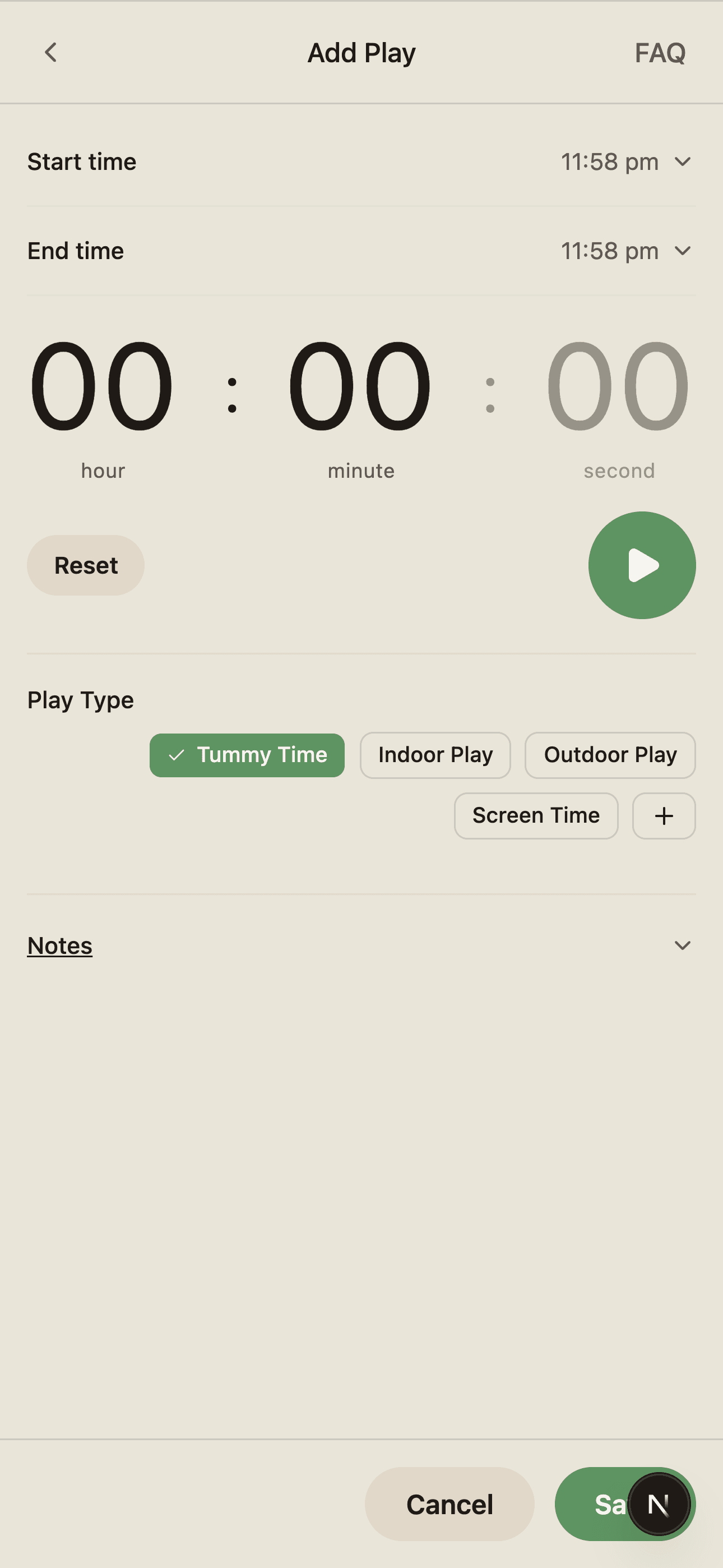Reset the play timer
723x1568 pixels.
[85, 565]
